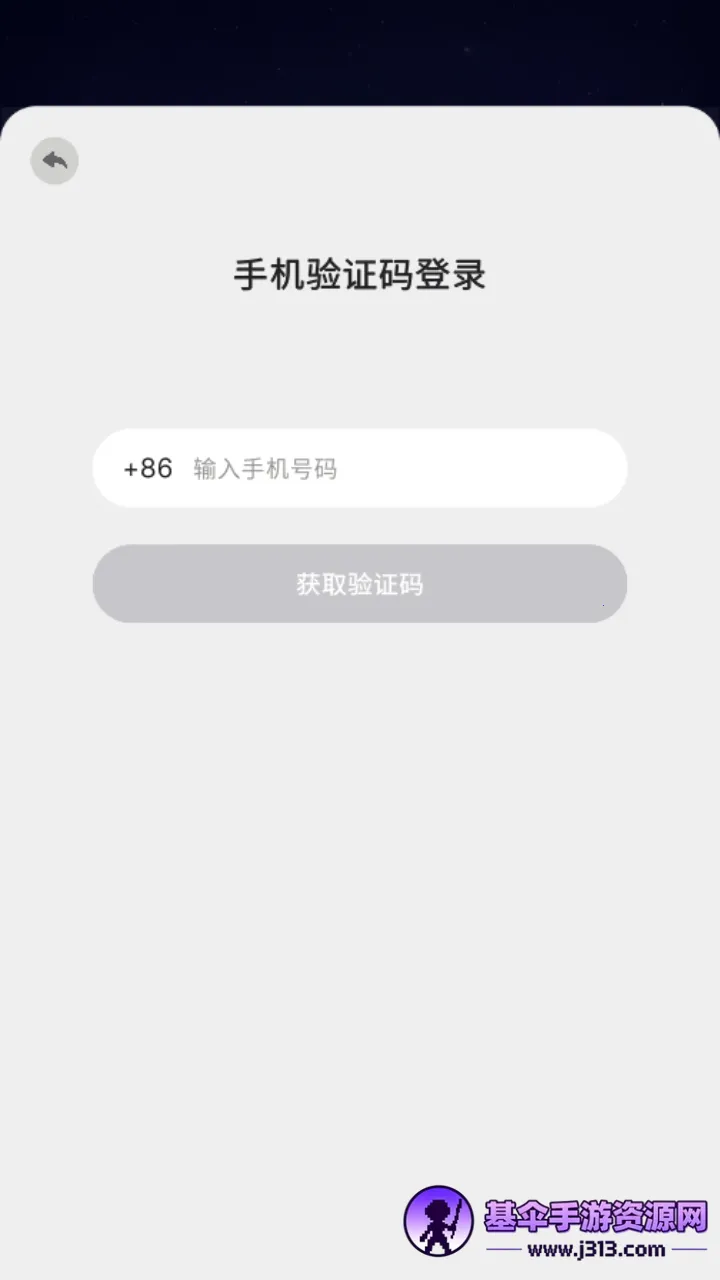Screen dimensions: 720x1280
Task: Select the curved back navigation arrow
Action: (x=55, y=161)
